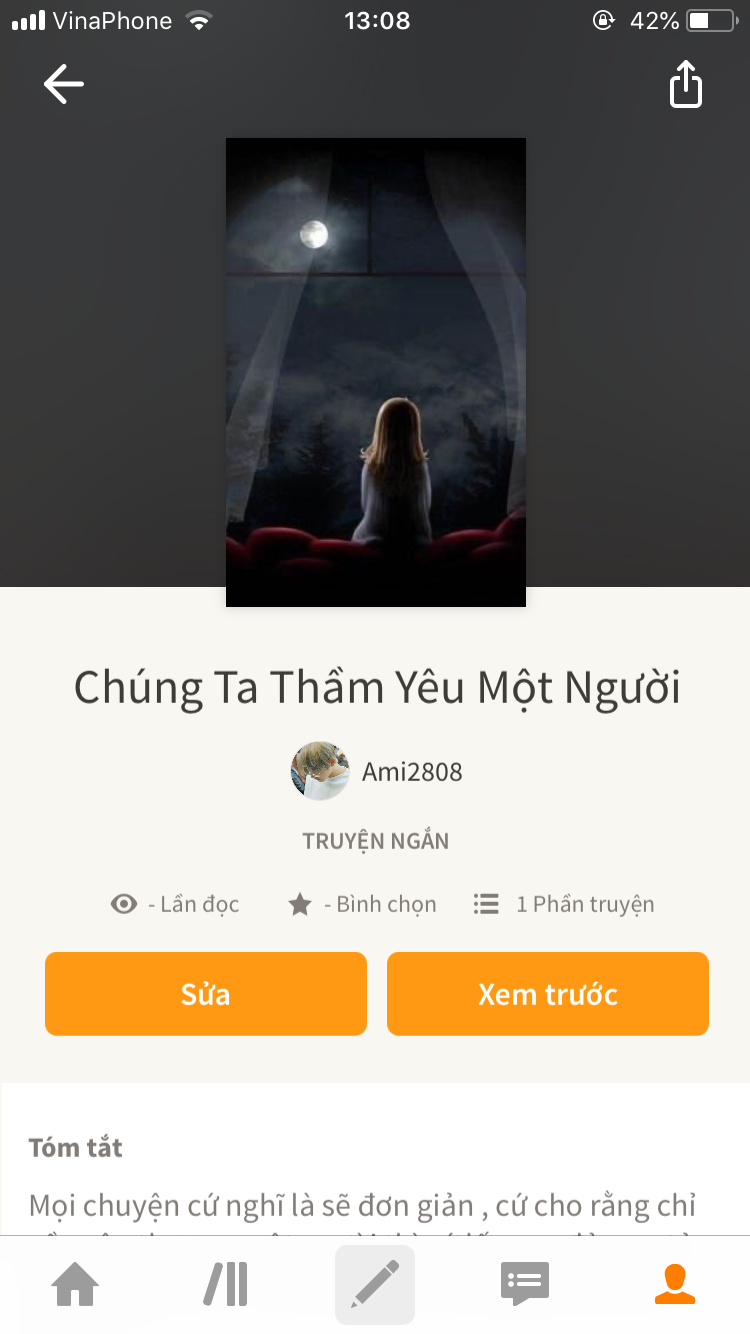Open author Ami2808's profile

pos(377,771)
